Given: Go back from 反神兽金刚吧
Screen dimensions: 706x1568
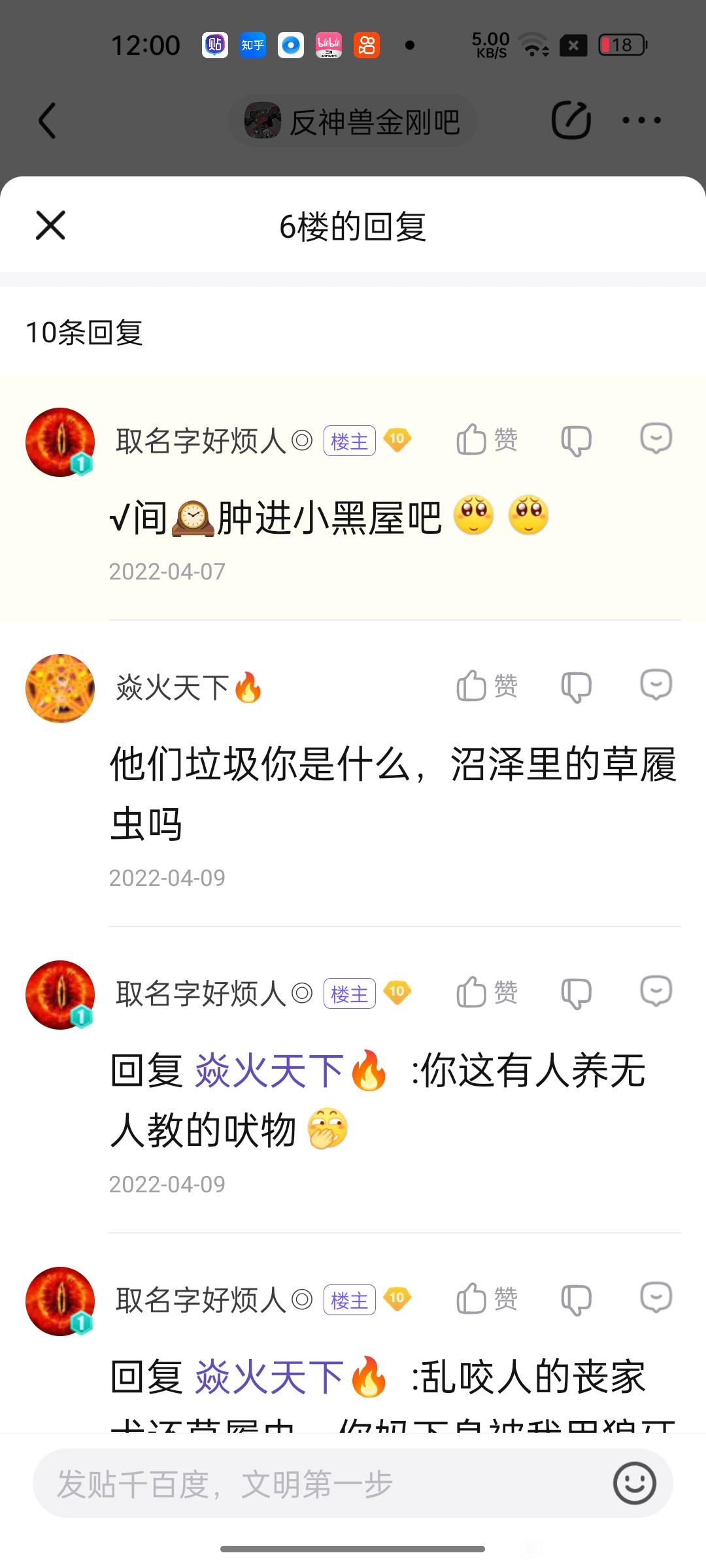Looking at the screenshot, I should [x=47, y=121].
